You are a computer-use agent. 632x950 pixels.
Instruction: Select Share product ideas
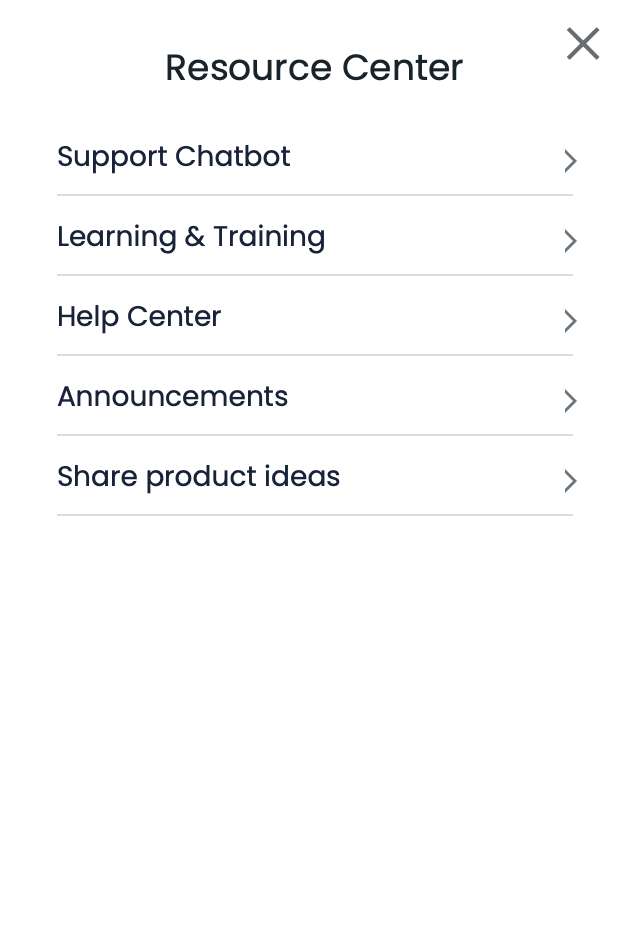pos(314,478)
